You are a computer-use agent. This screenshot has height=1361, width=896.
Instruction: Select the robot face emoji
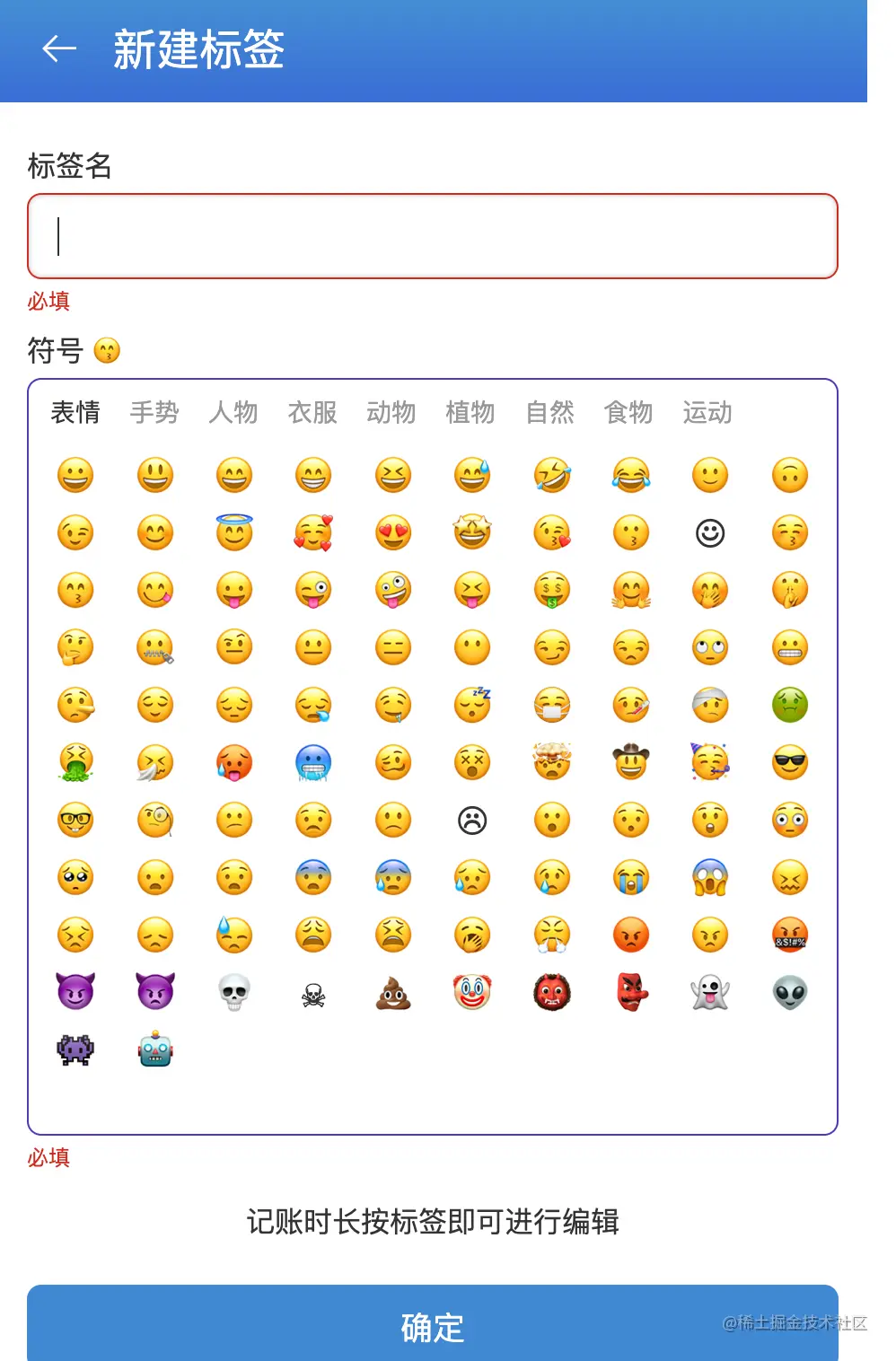coord(154,1050)
